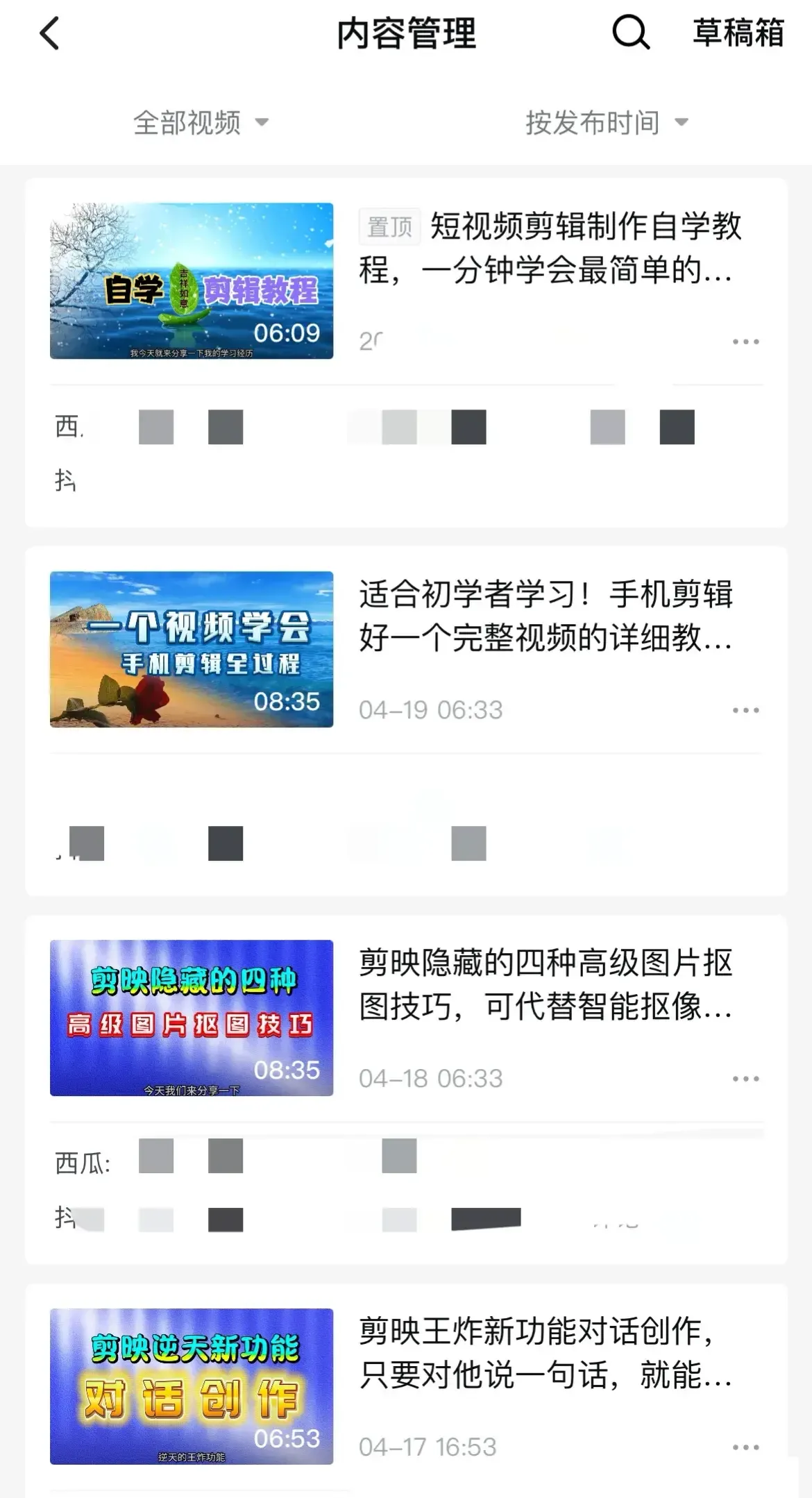Open more options for 剪映隐藏的四种高级图片抠图 video
Screen dimensions: 812x1498
(745, 1079)
